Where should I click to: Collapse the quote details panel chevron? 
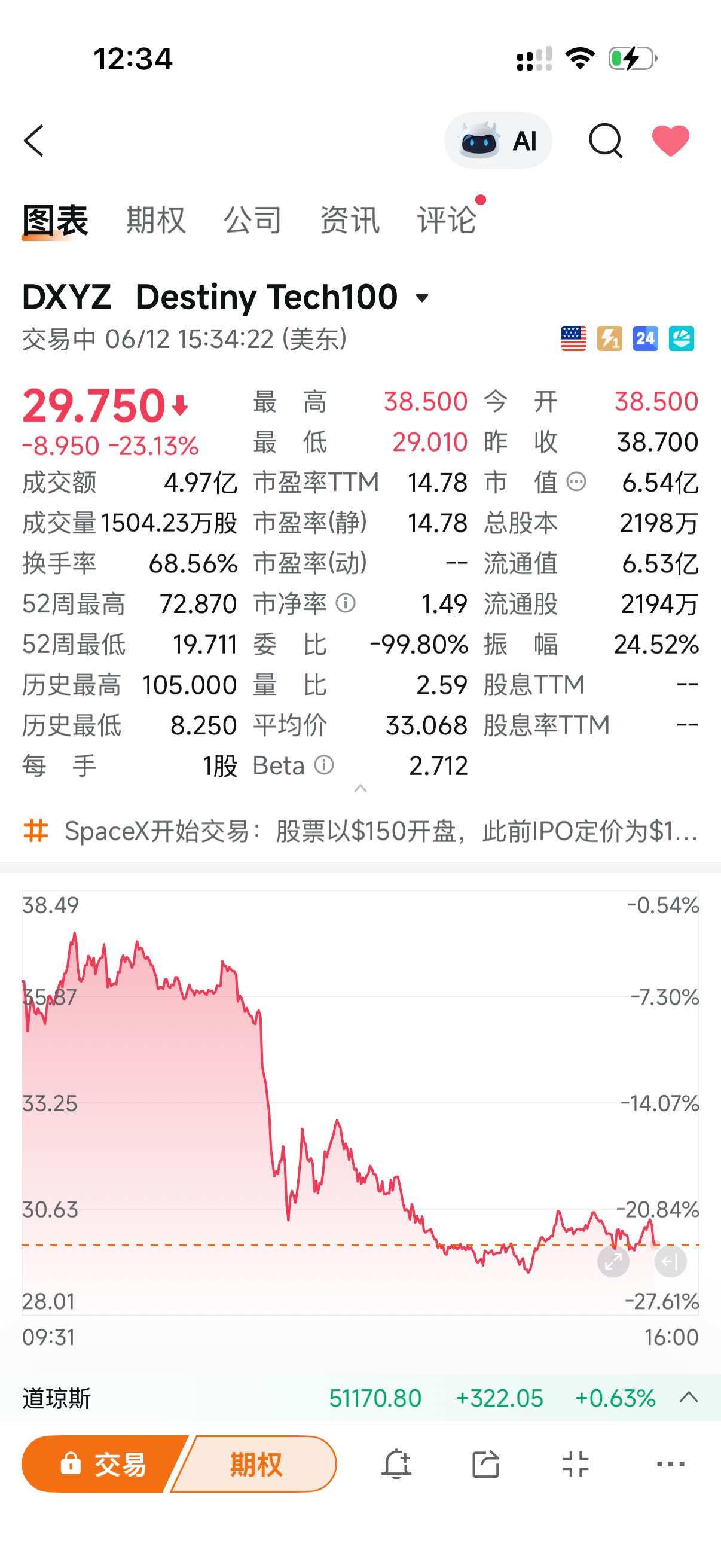[360, 788]
